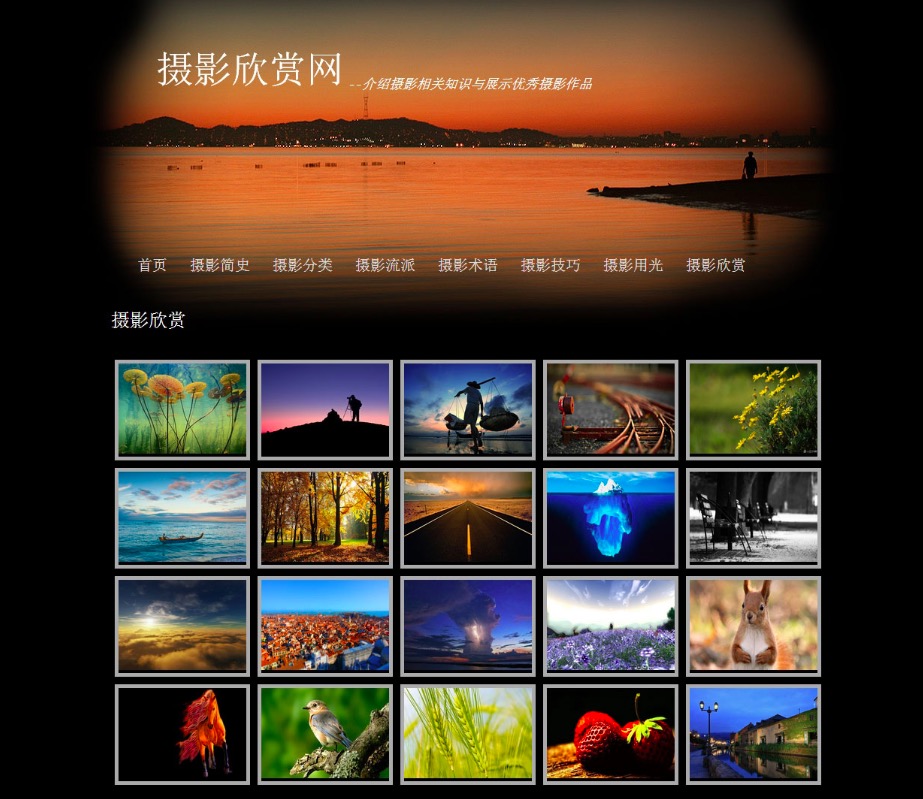
Task: View the bird on a branch photo
Action: (325, 733)
